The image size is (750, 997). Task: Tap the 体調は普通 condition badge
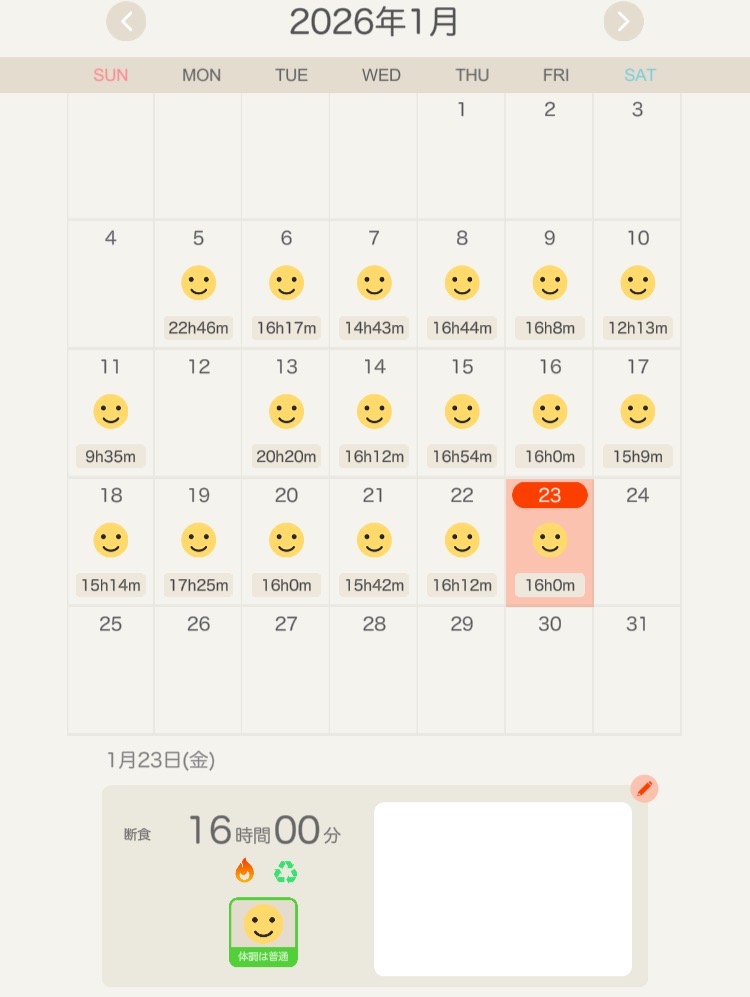[263, 932]
